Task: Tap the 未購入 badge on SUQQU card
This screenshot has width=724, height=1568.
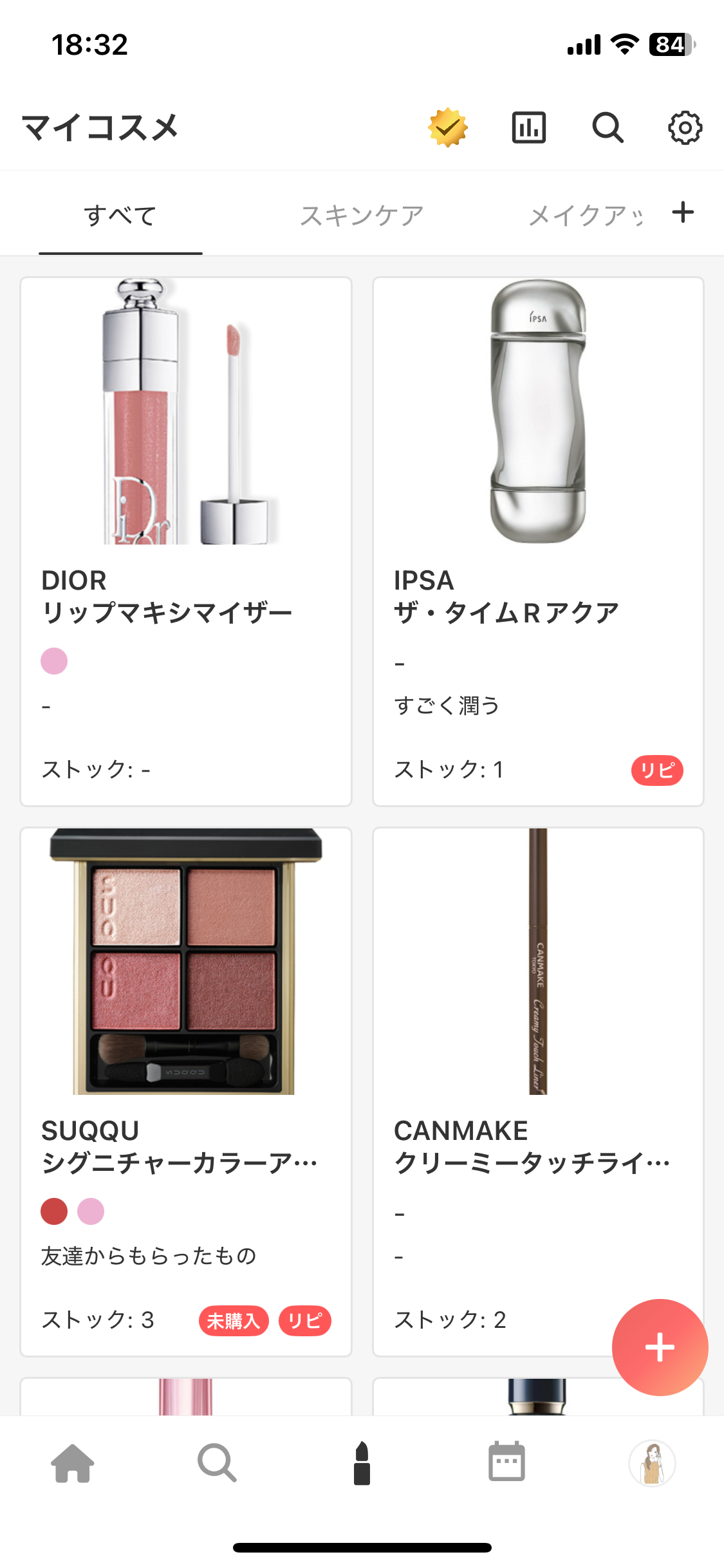Action: pos(234,1321)
